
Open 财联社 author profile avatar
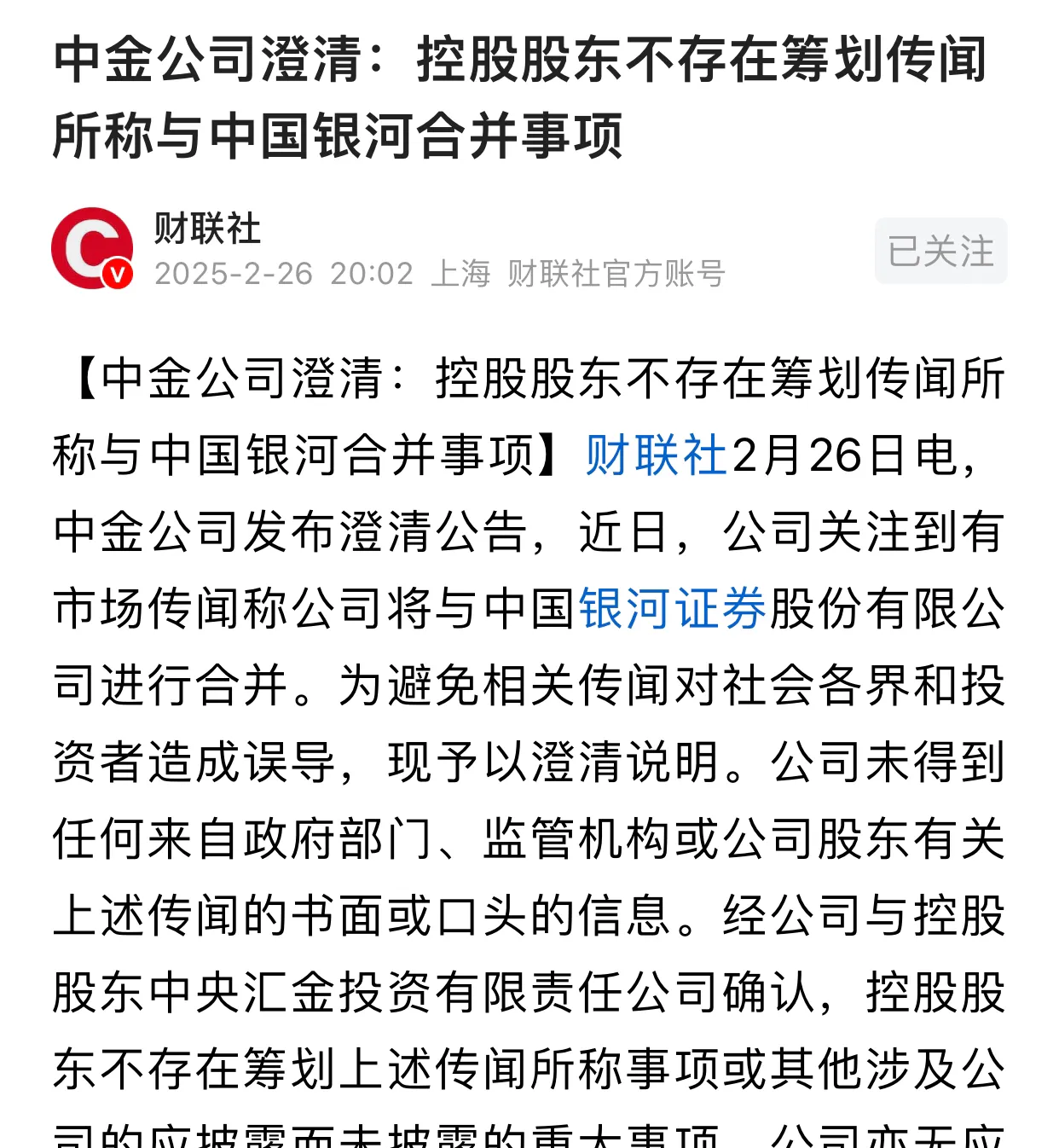point(92,248)
